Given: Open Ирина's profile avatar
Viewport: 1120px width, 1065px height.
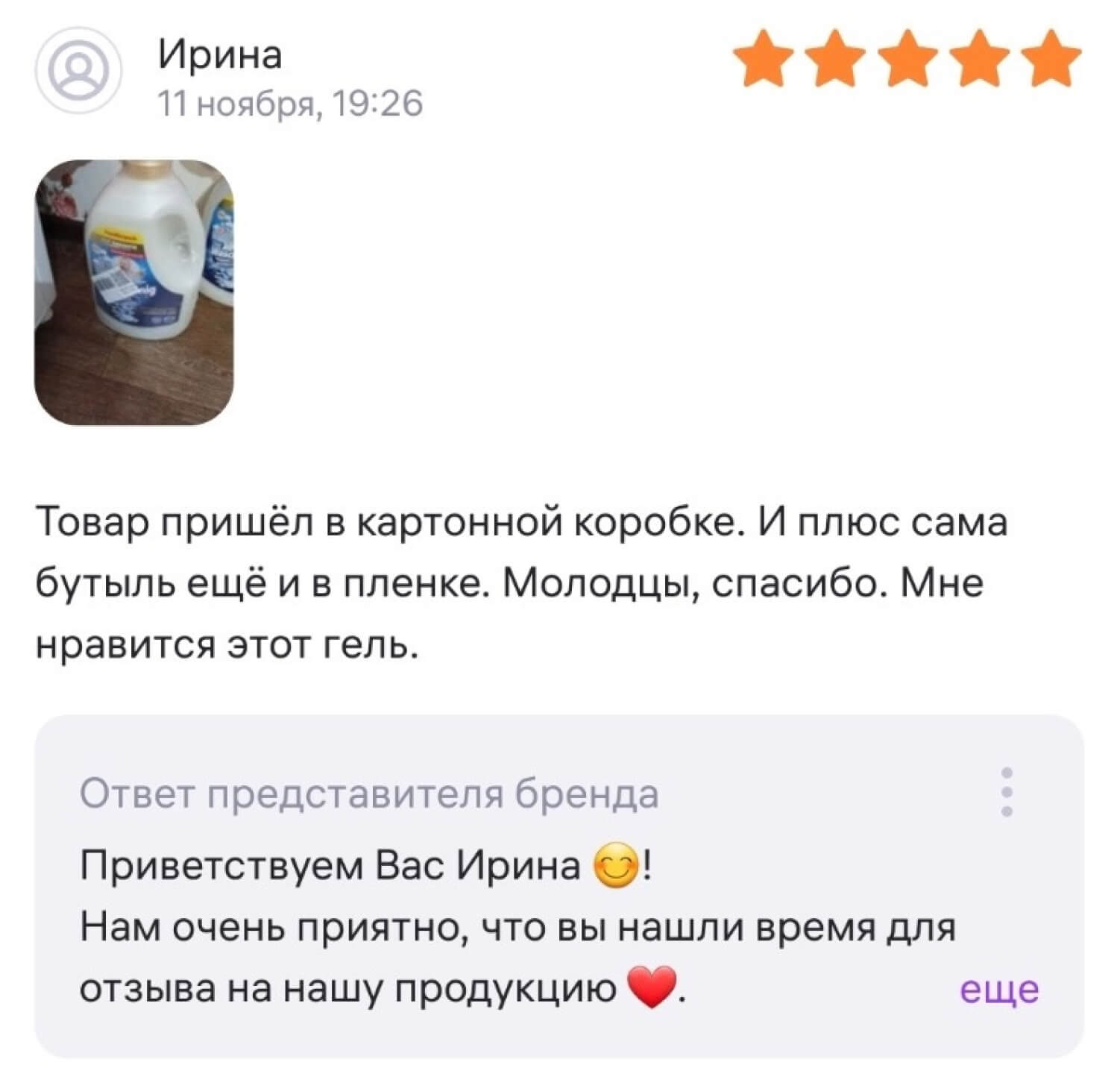Looking at the screenshot, I should coord(79,72).
